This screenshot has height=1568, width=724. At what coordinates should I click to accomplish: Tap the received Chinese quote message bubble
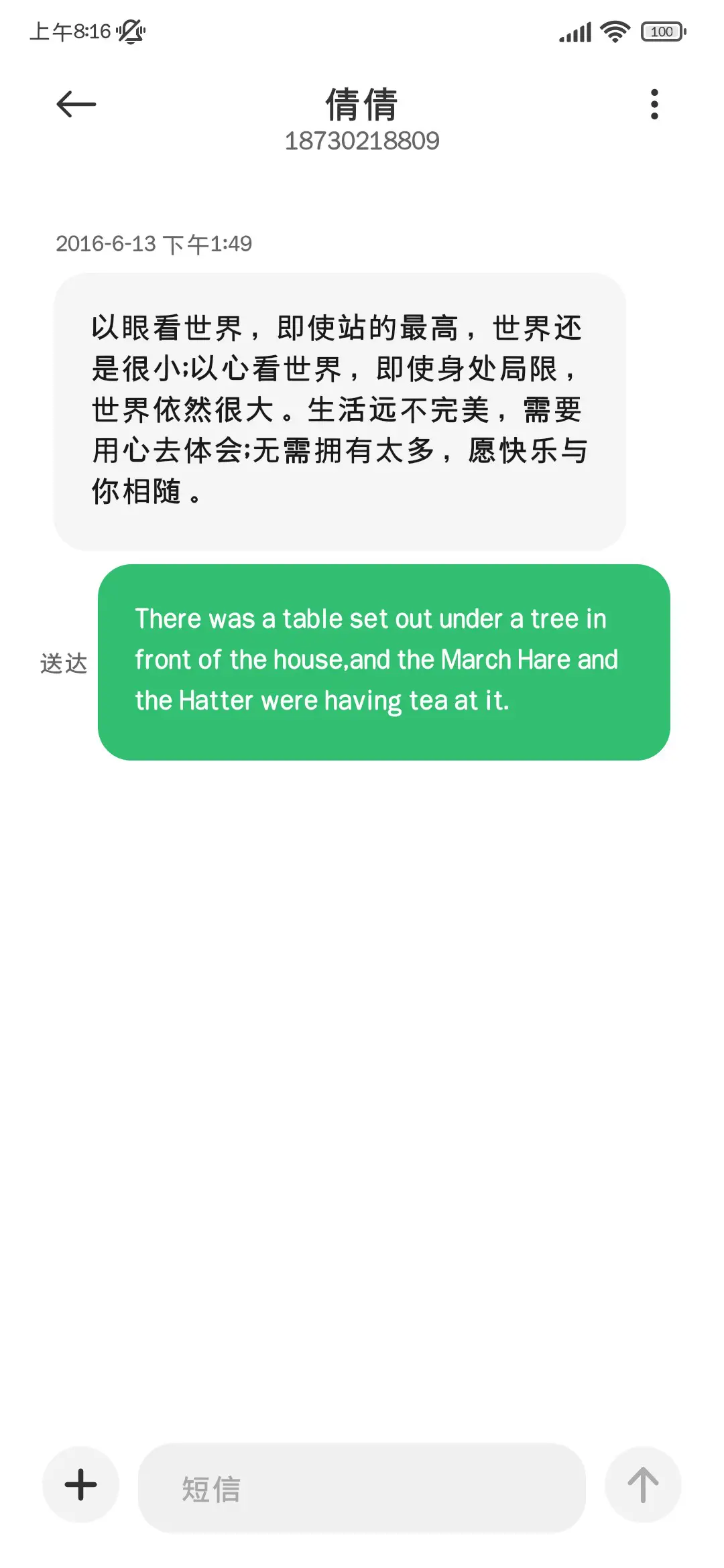click(x=335, y=409)
